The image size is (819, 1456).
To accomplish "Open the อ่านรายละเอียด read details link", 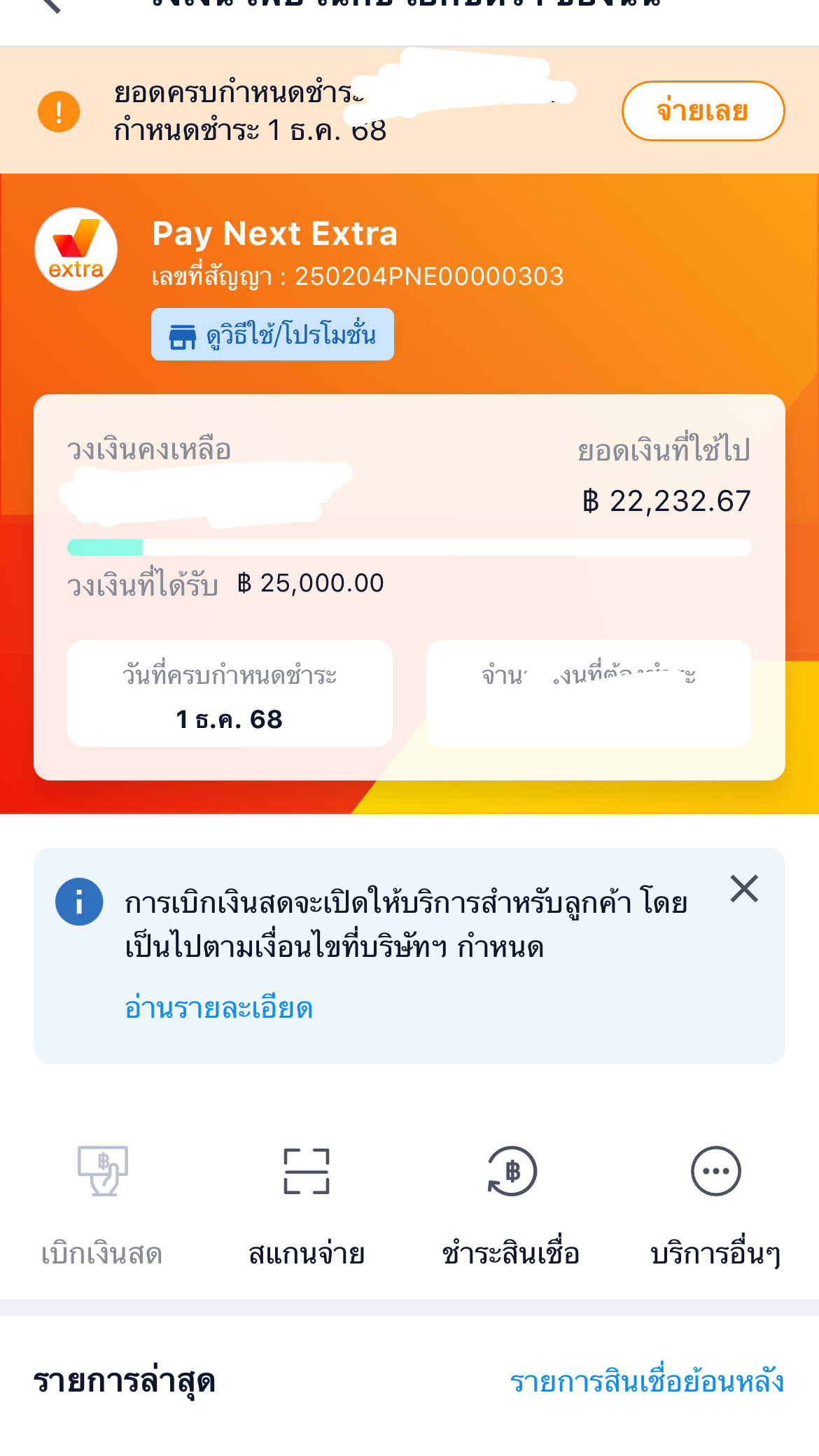I will pos(218,1008).
